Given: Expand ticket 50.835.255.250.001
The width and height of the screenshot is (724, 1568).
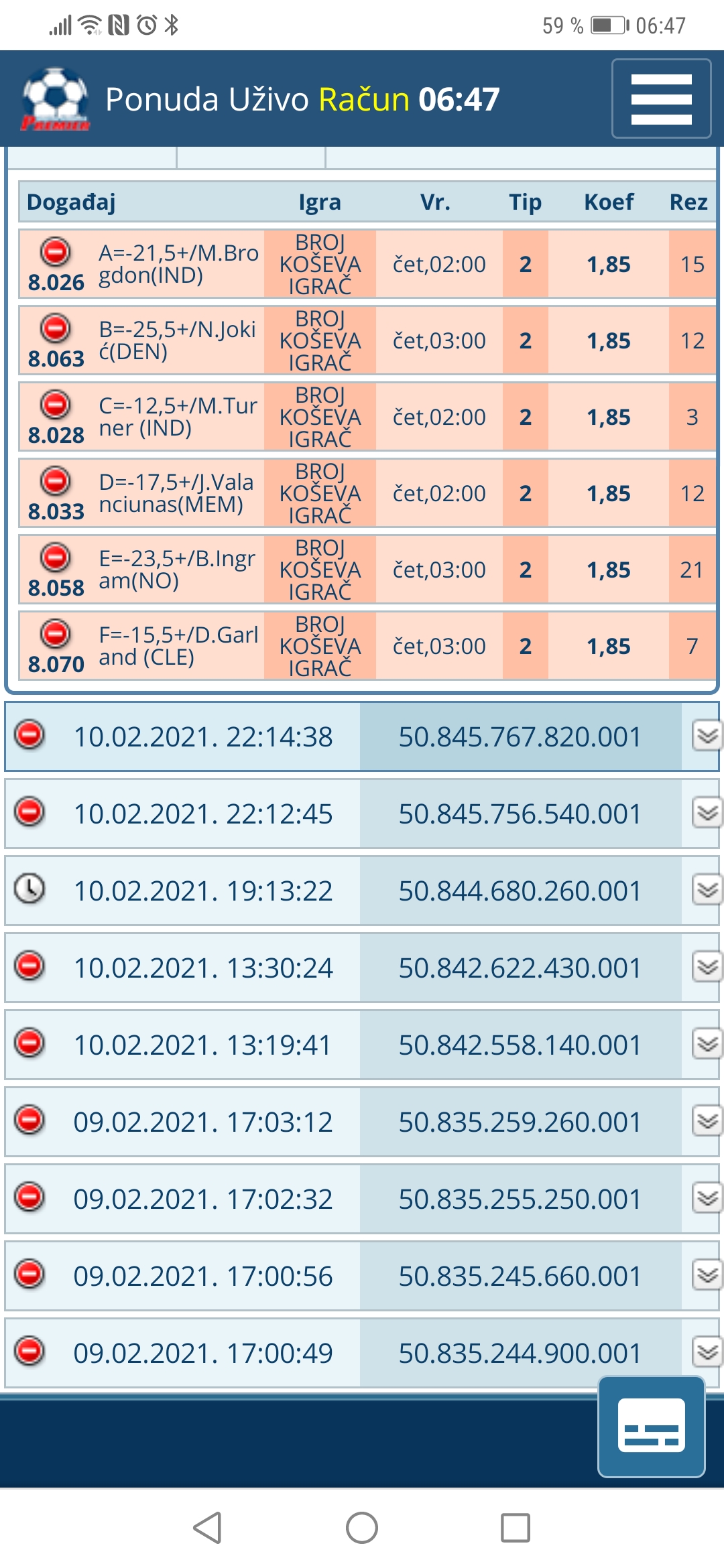Looking at the screenshot, I should tap(707, 1199).
